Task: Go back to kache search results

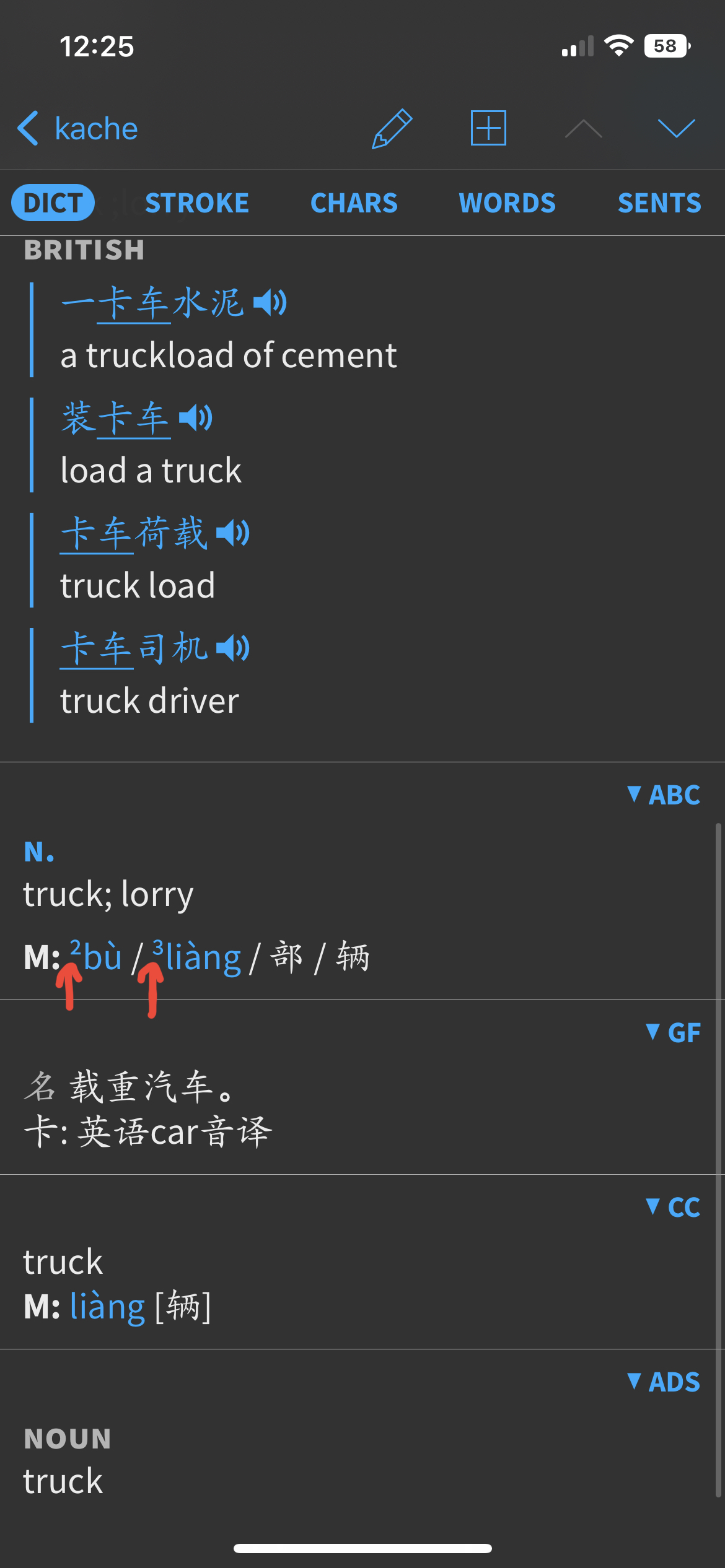Action: click(x=77, y=129)
